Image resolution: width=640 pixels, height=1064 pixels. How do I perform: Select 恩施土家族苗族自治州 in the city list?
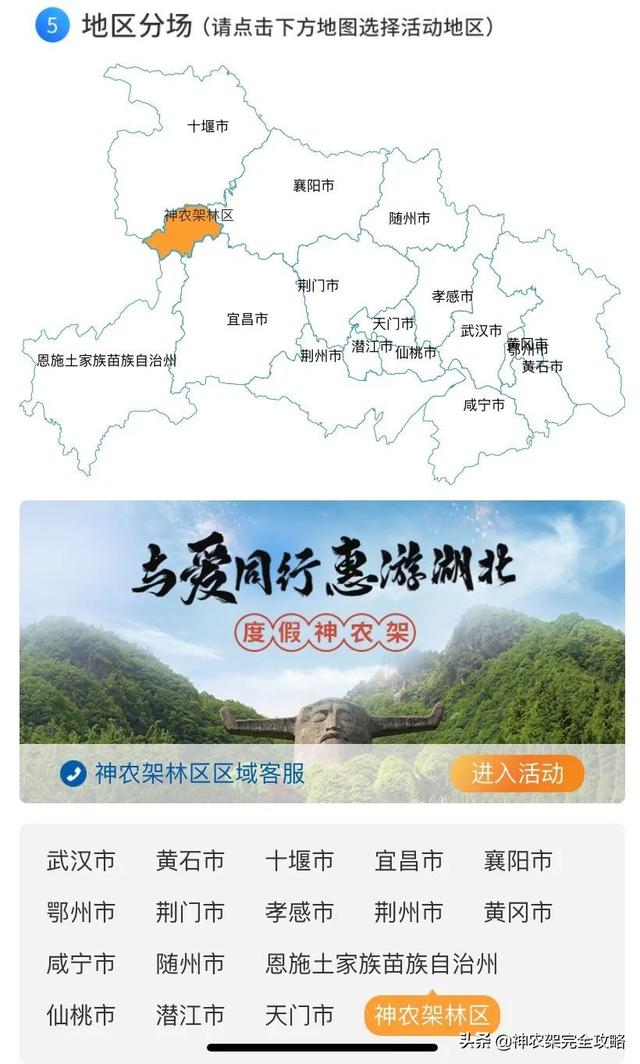pos(381,964)
